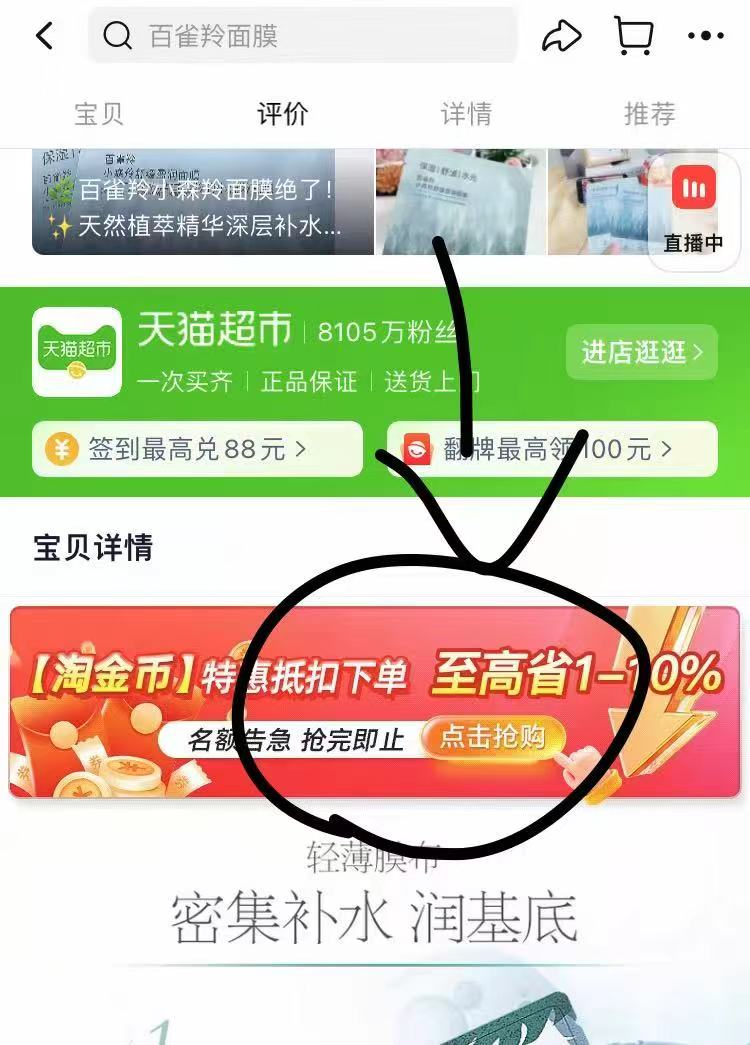Open the three-dot overflow menu
750x1045 pixels.
pos(706,36)
